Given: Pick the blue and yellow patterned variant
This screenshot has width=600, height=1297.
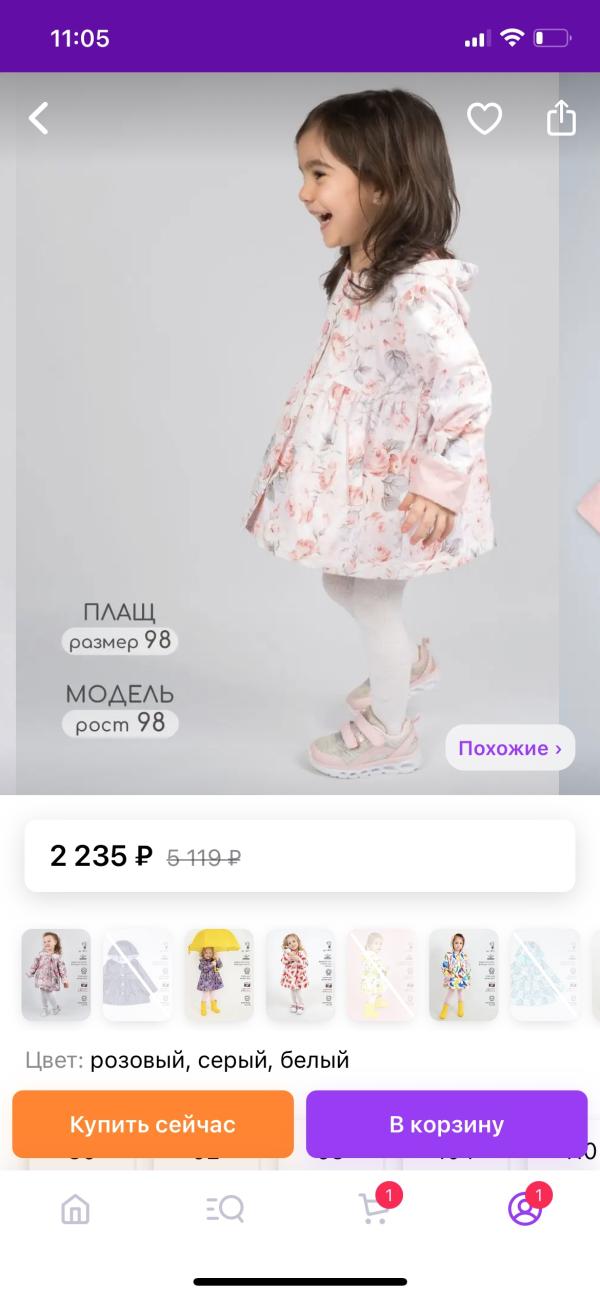Looking at the screenshot, I should (x=464, y=974).
